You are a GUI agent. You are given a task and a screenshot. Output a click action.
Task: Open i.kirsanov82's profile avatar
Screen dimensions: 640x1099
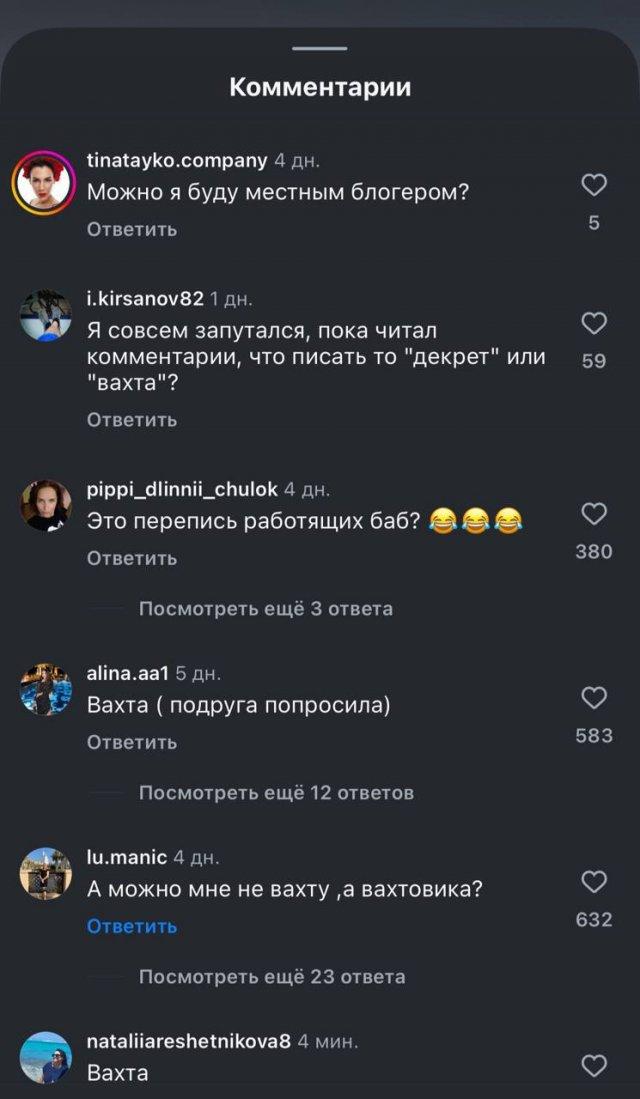[46, 316]
